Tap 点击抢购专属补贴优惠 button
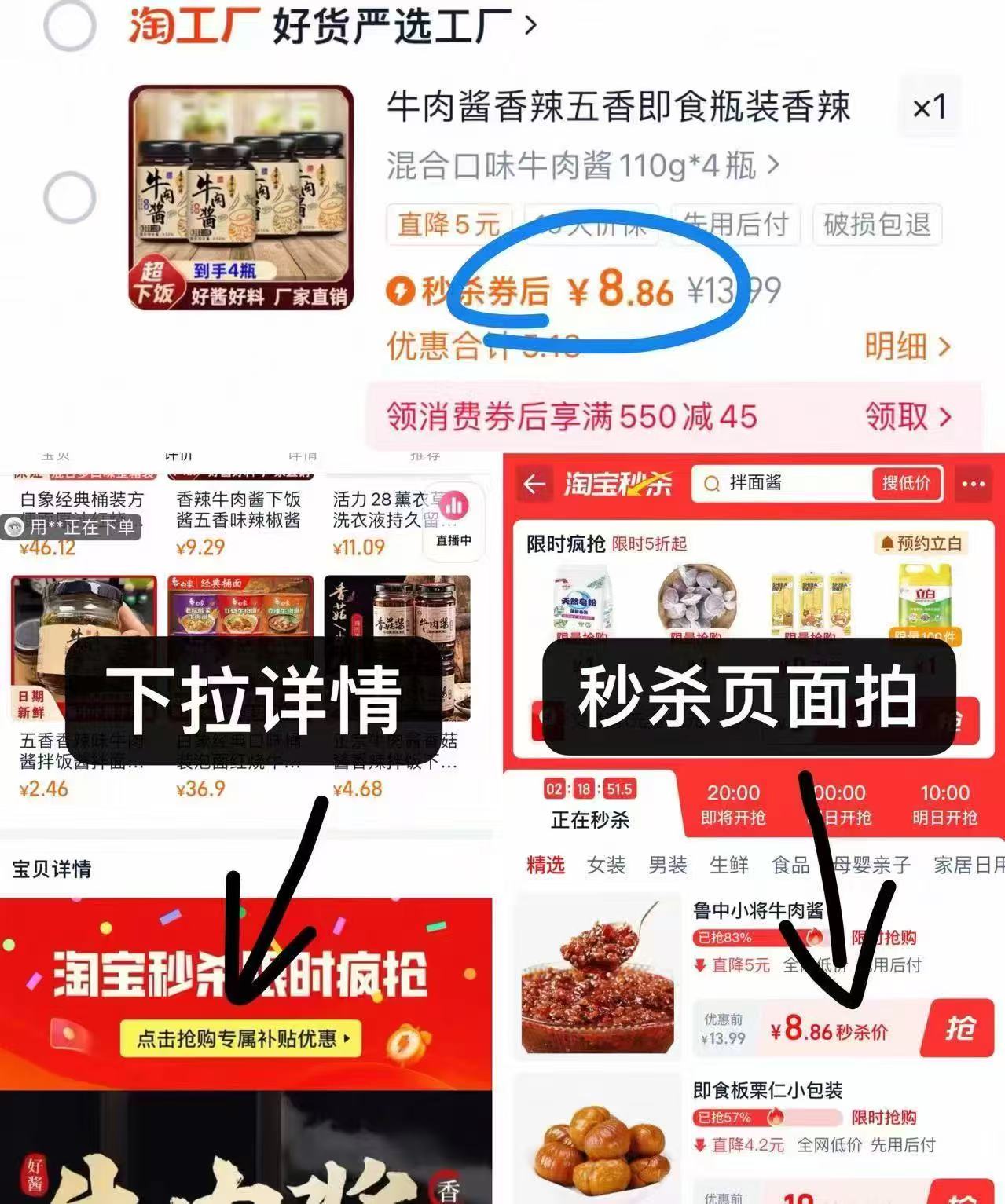Screen dimensions: 1005x1204 pyautogui.click(x=242, y=1039)
